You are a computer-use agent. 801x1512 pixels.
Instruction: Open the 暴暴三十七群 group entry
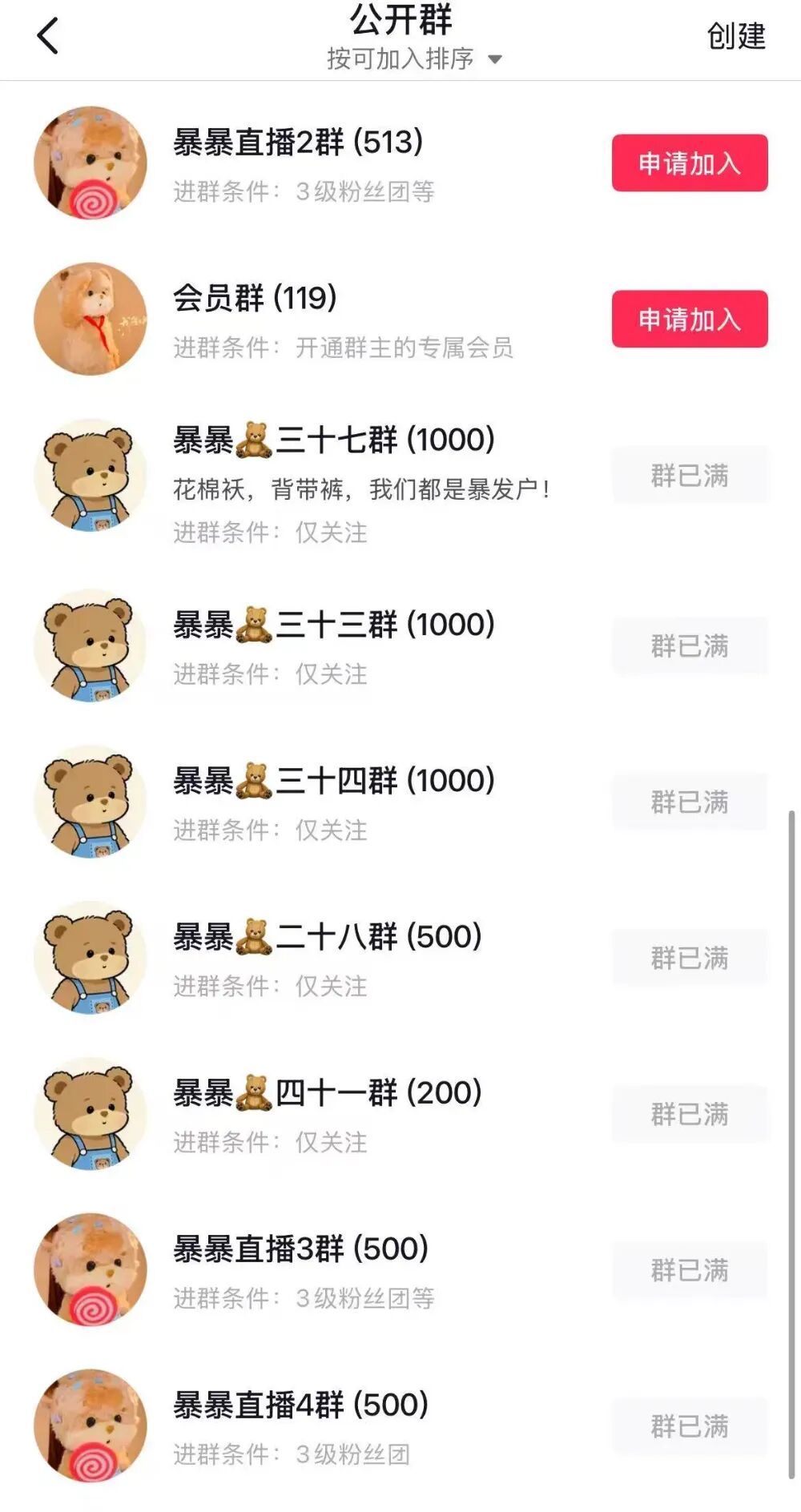click(332, 439)
